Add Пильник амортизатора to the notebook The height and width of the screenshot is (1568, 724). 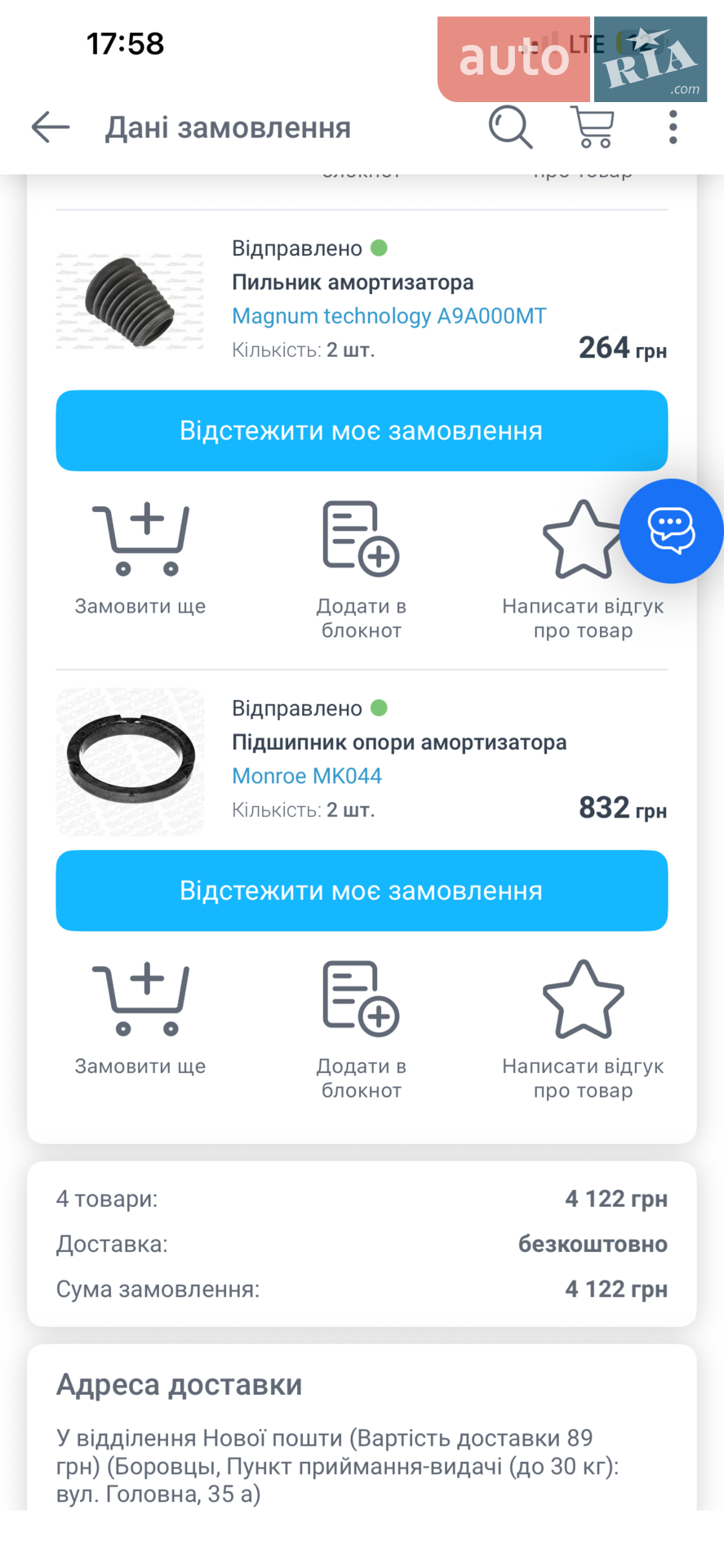[362, 570]
